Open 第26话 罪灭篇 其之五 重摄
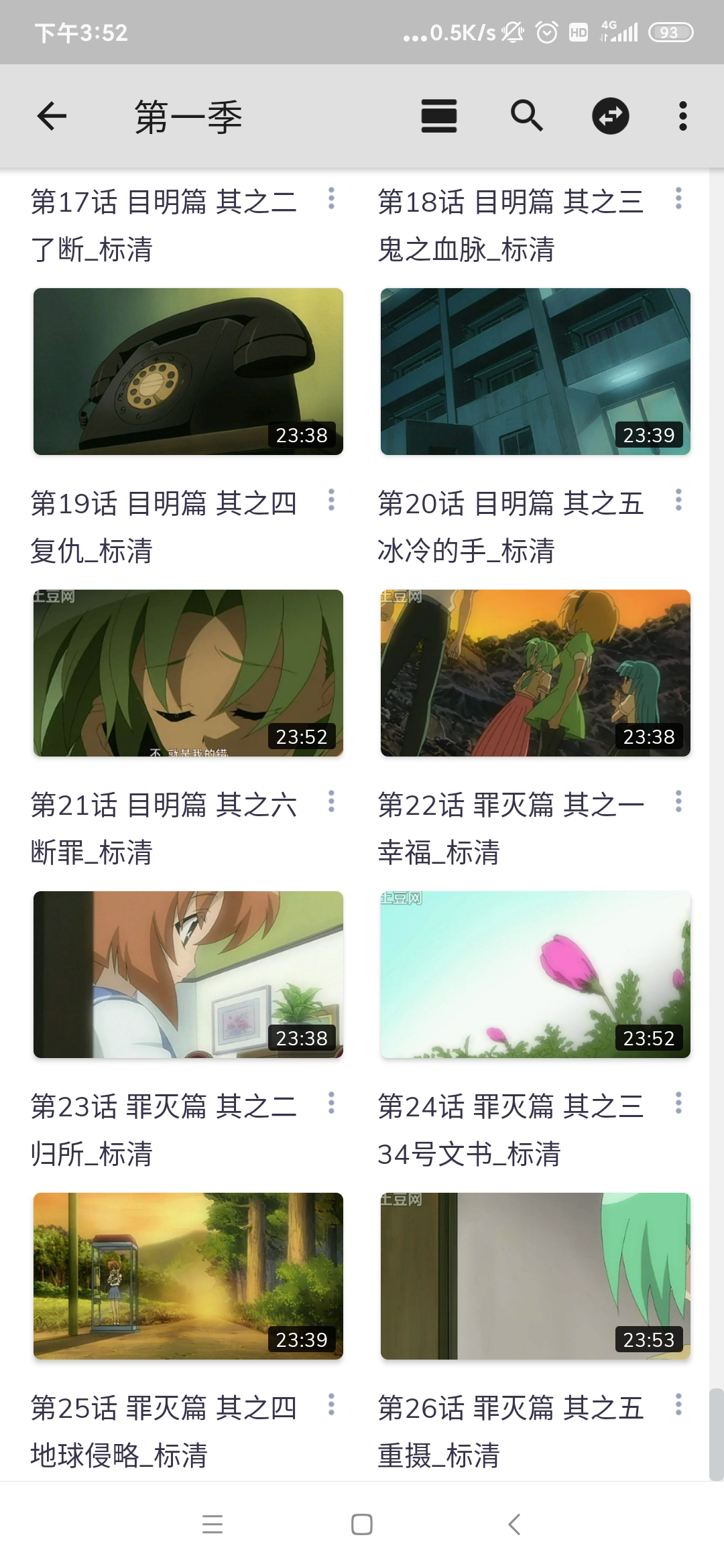724x1568 pixels. (511, 1431)
